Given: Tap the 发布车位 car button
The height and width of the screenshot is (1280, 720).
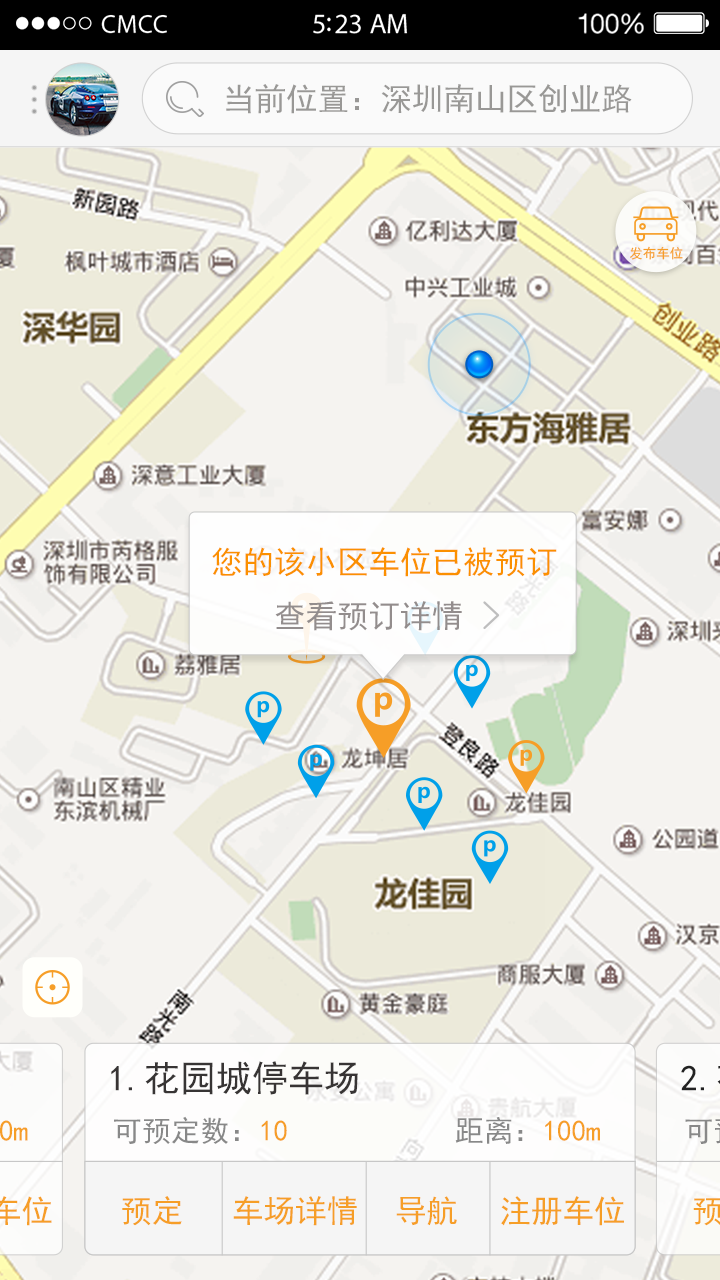Looking at the screenshot, I should coord(655,231).
